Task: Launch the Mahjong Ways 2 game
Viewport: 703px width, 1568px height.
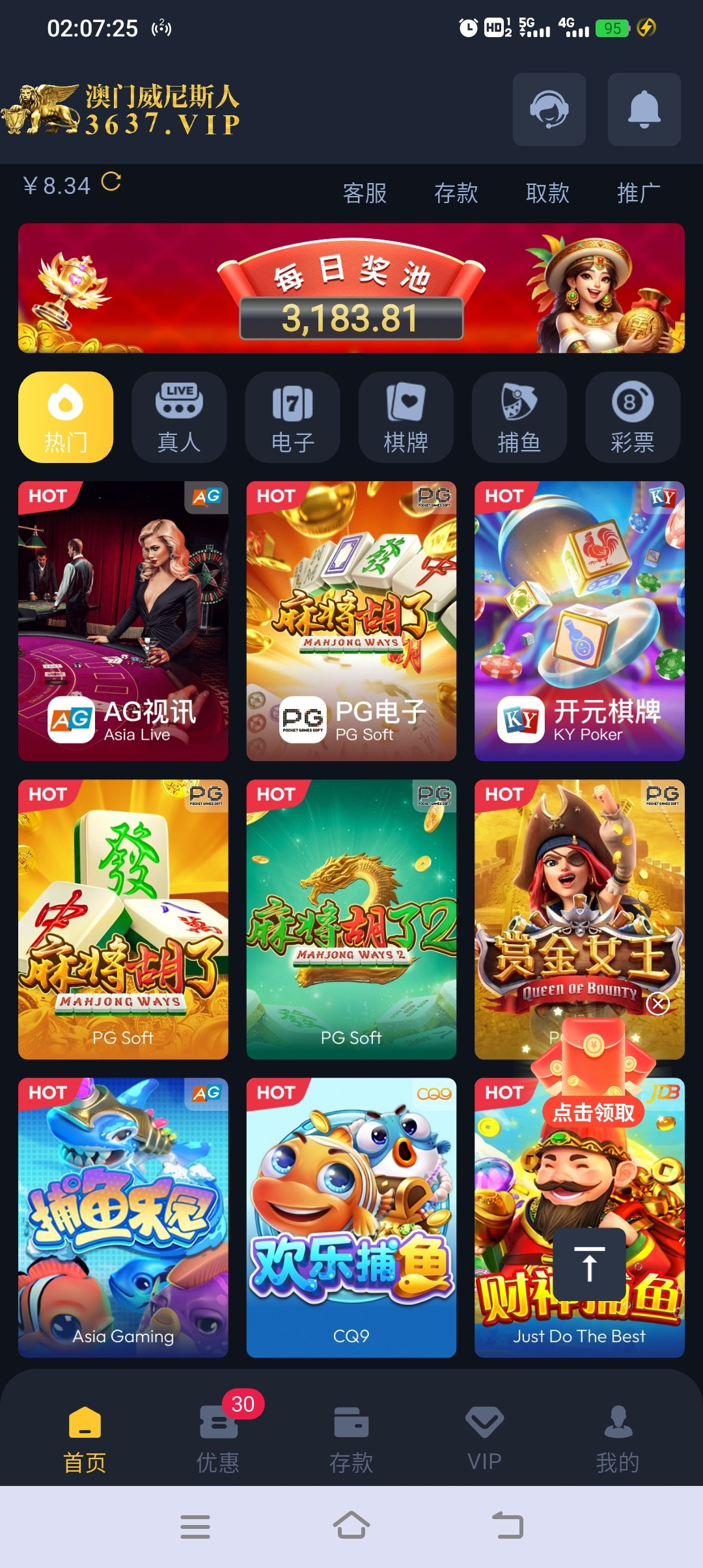Action: 351,919
